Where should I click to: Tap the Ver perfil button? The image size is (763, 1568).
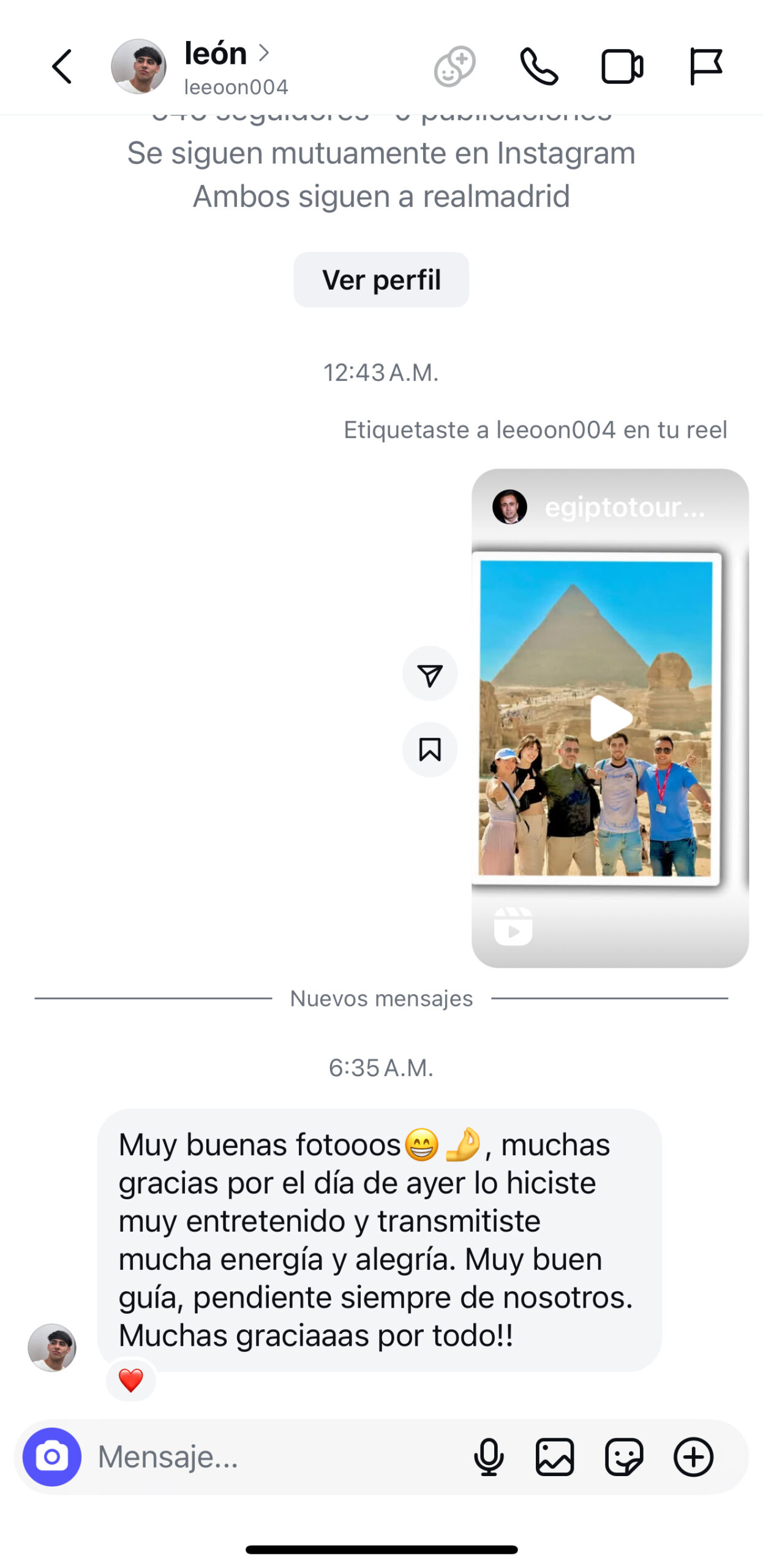[381, 280]
